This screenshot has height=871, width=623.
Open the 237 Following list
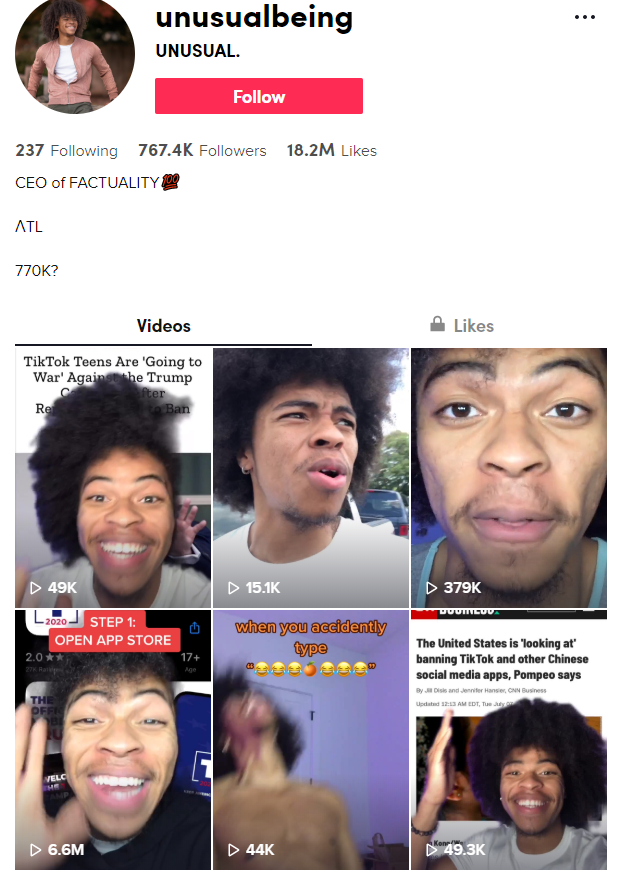(x=66, y=151)
